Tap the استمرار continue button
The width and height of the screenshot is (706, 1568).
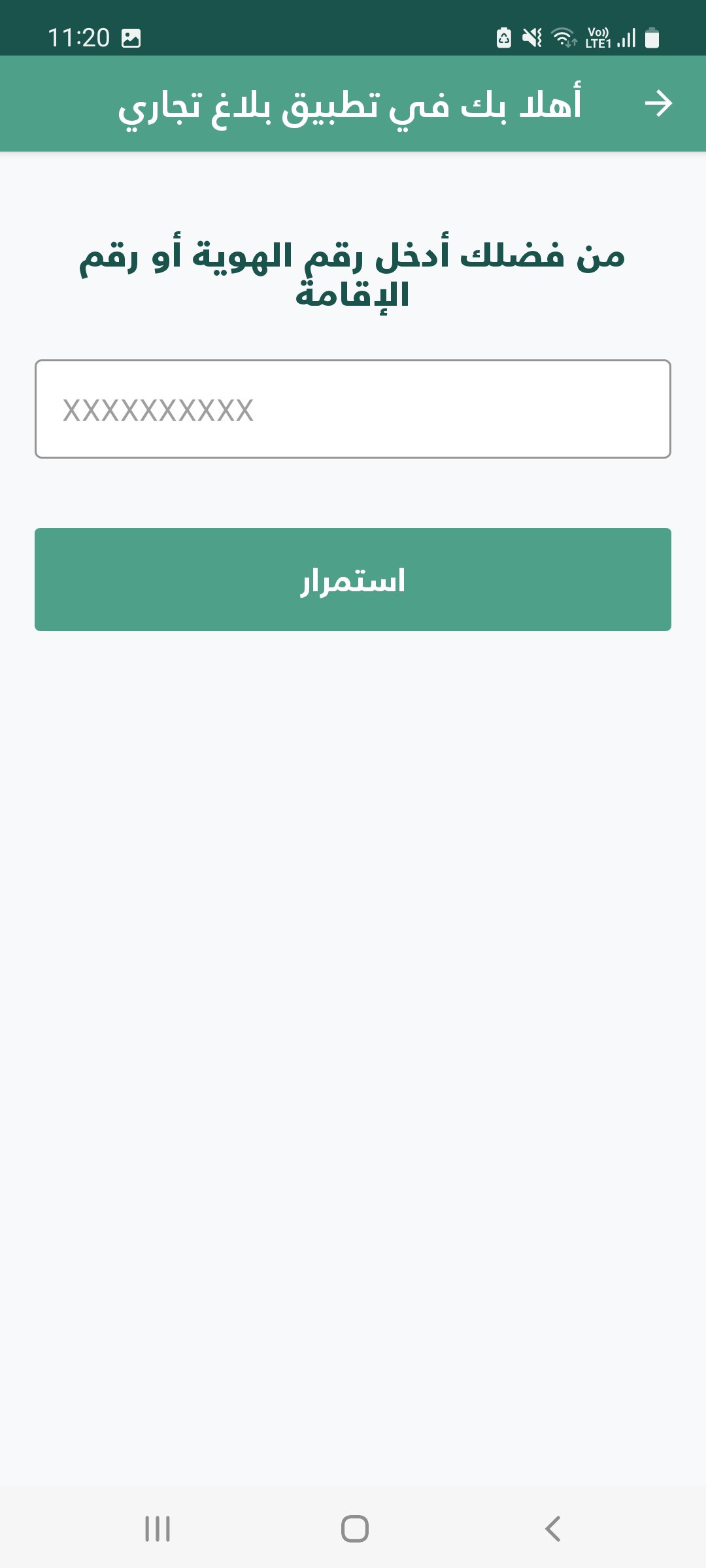[x=353, y=580]
